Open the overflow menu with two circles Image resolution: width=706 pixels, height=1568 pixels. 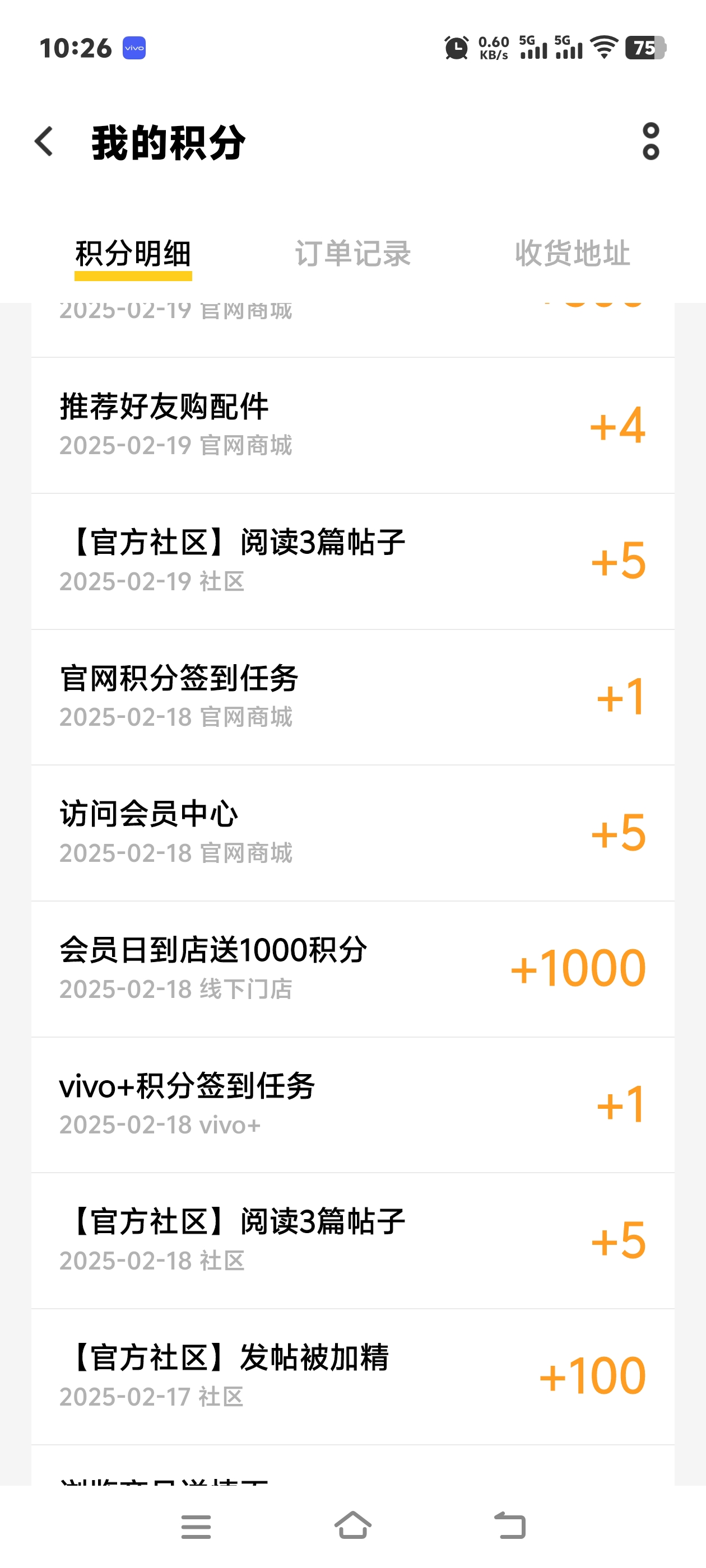(x=651, y=142)
